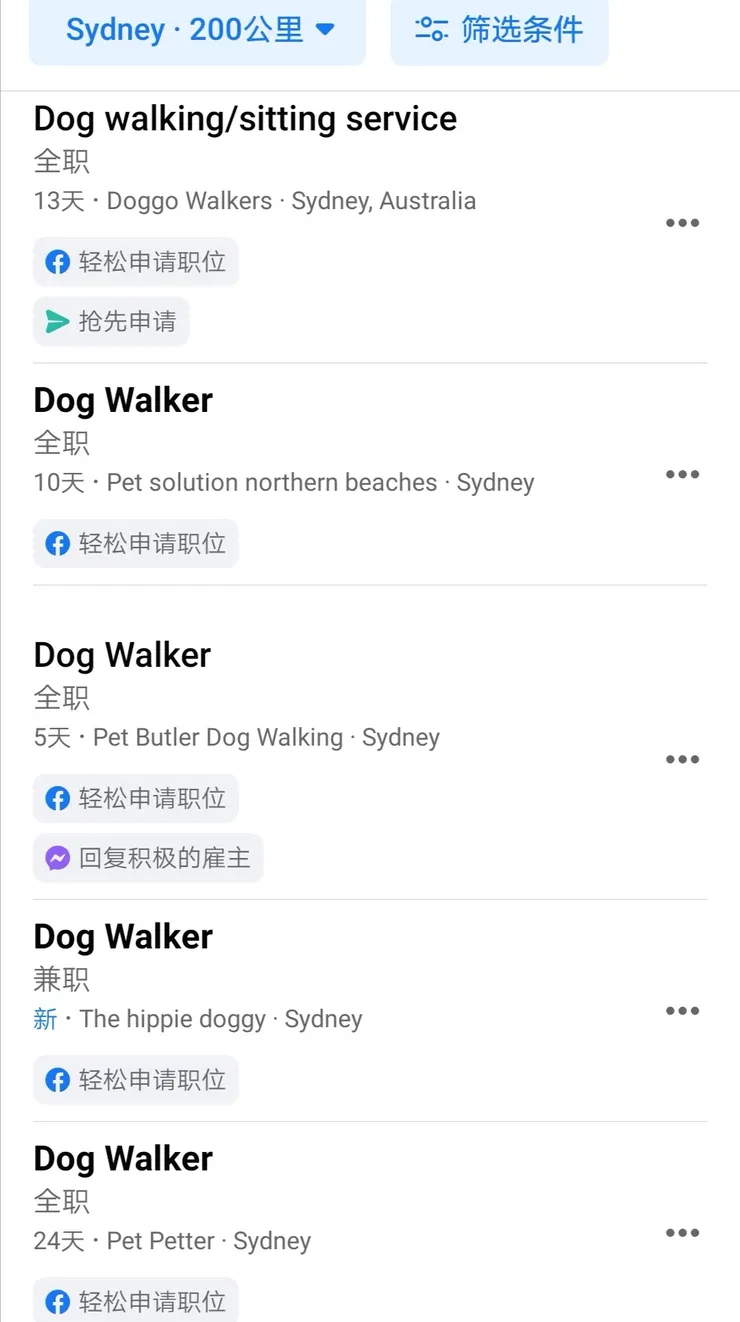Screen dimensions: 740x1322
Task: Open the filter sliders icon beside 筛选条件
Action: click(430, 30)
